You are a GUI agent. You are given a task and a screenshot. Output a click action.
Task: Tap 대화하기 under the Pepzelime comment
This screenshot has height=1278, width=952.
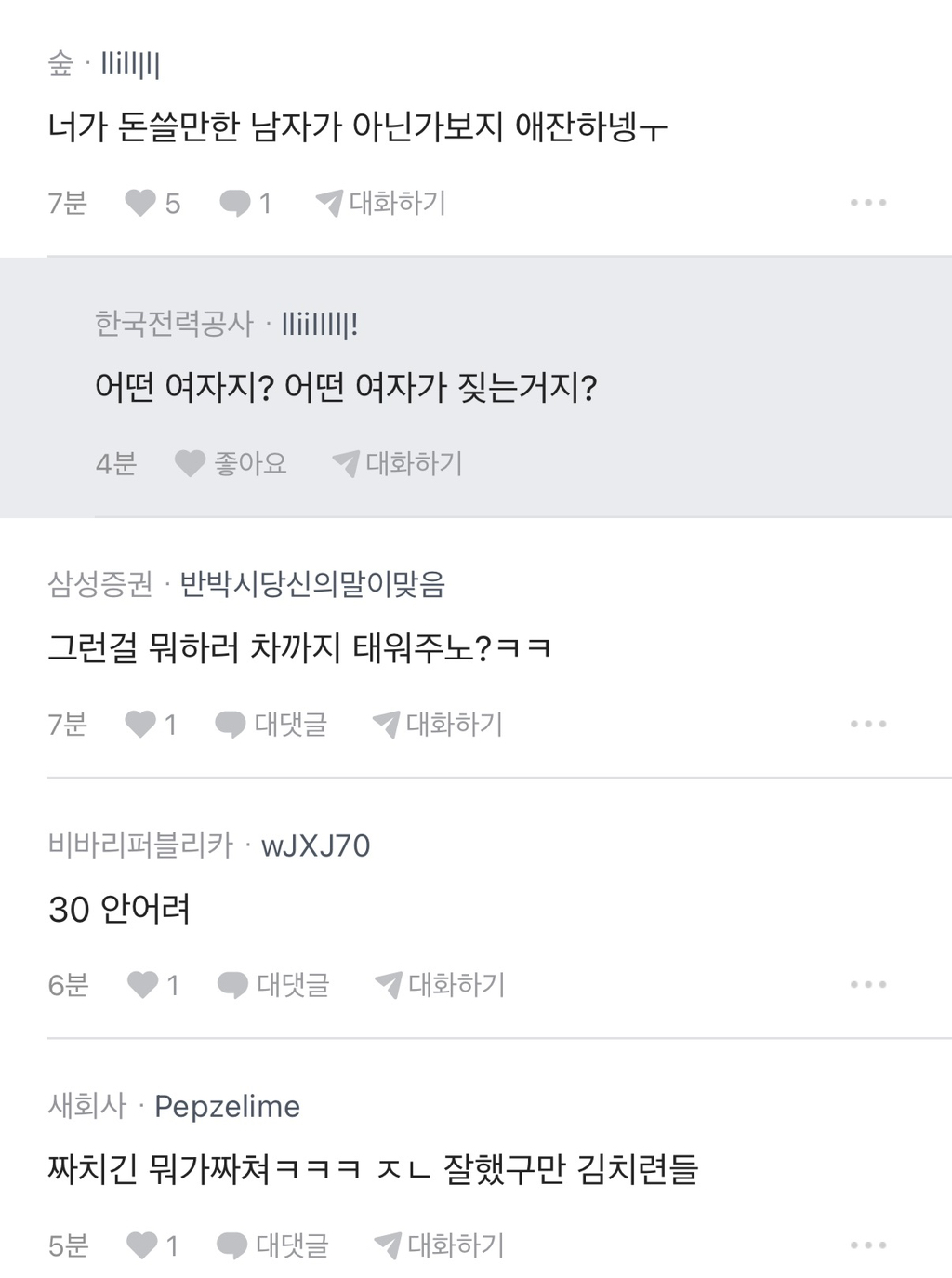pos(439,1245)
